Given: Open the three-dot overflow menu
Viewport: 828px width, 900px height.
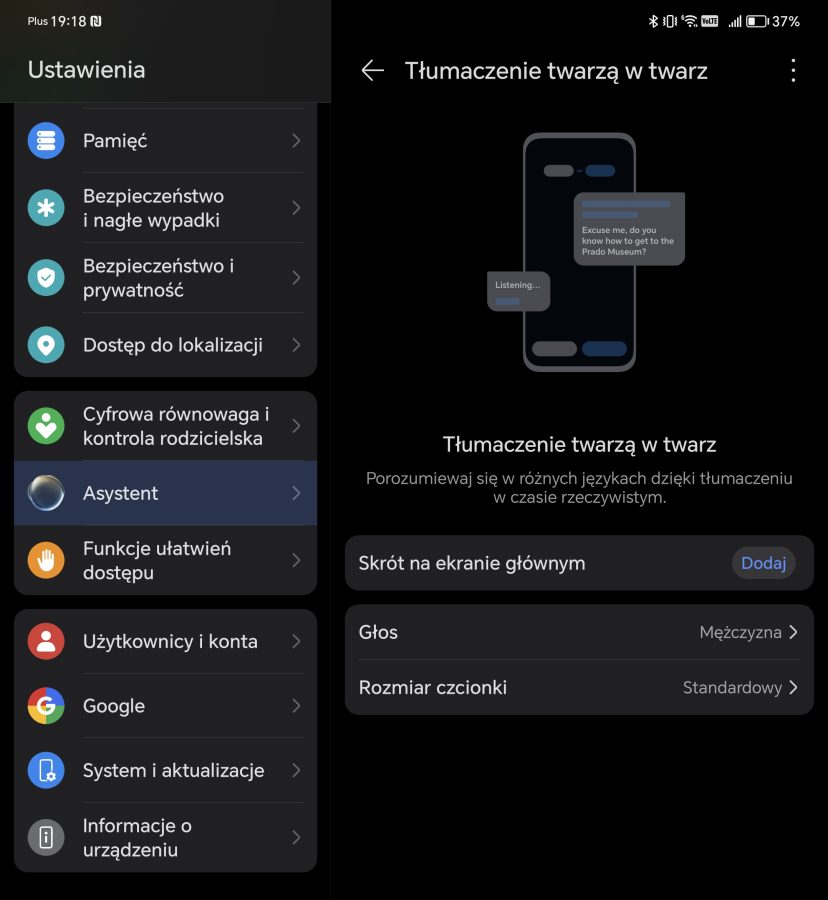Looking at the screenshot, I should click(x=793, y=70).
